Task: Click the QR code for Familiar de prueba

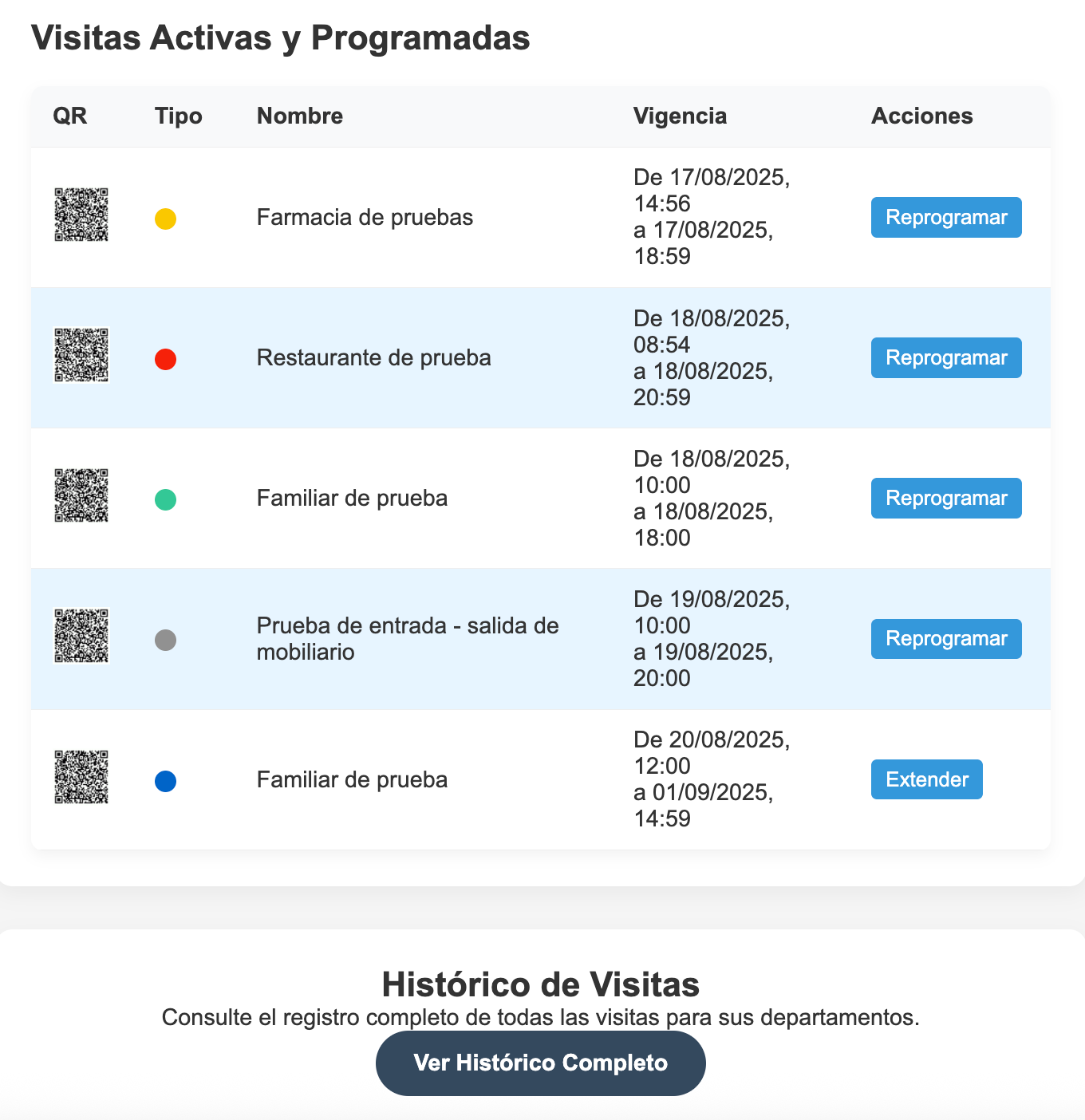Action: tap(81, 495)
